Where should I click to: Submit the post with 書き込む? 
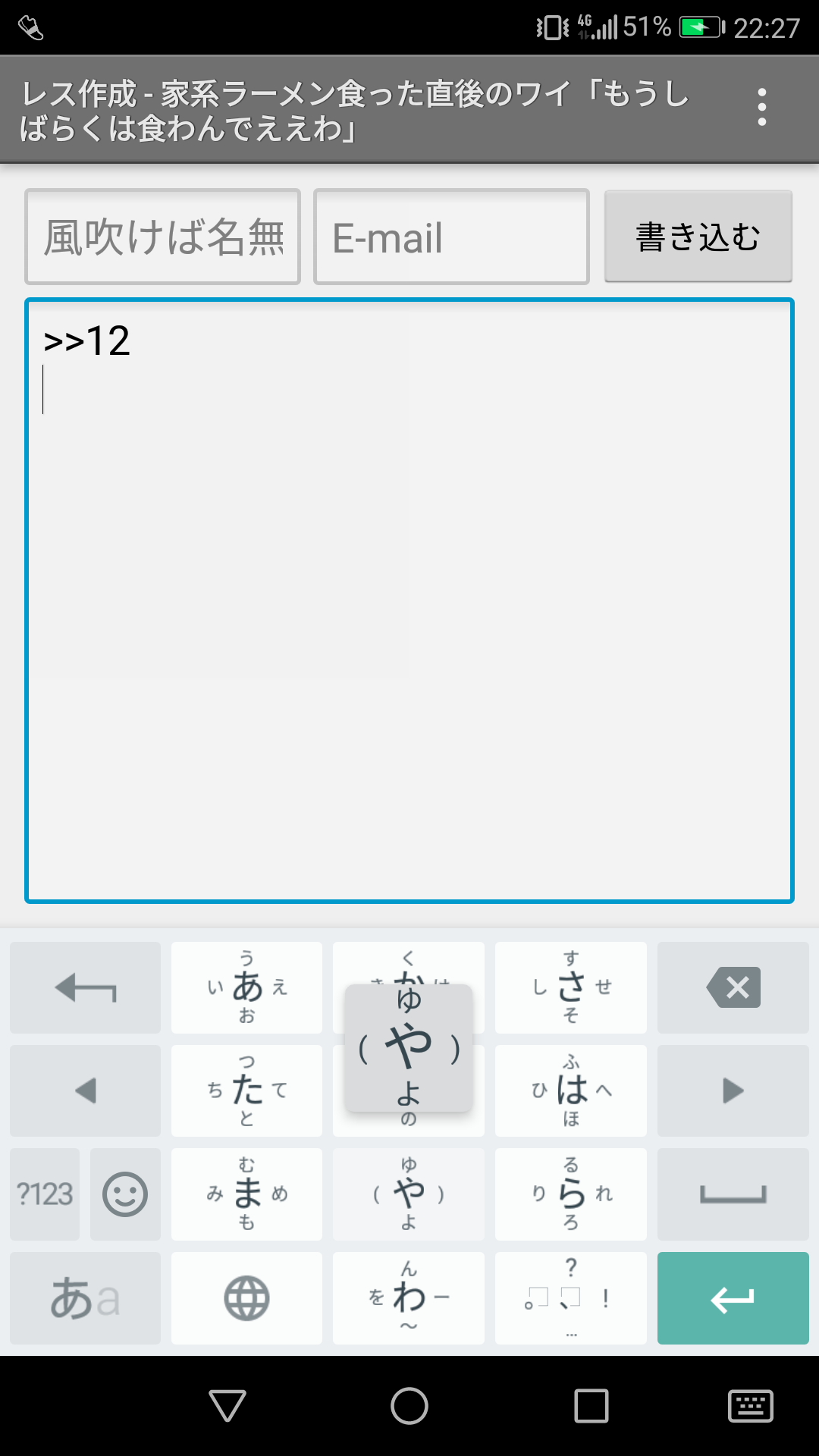(698, 237)
